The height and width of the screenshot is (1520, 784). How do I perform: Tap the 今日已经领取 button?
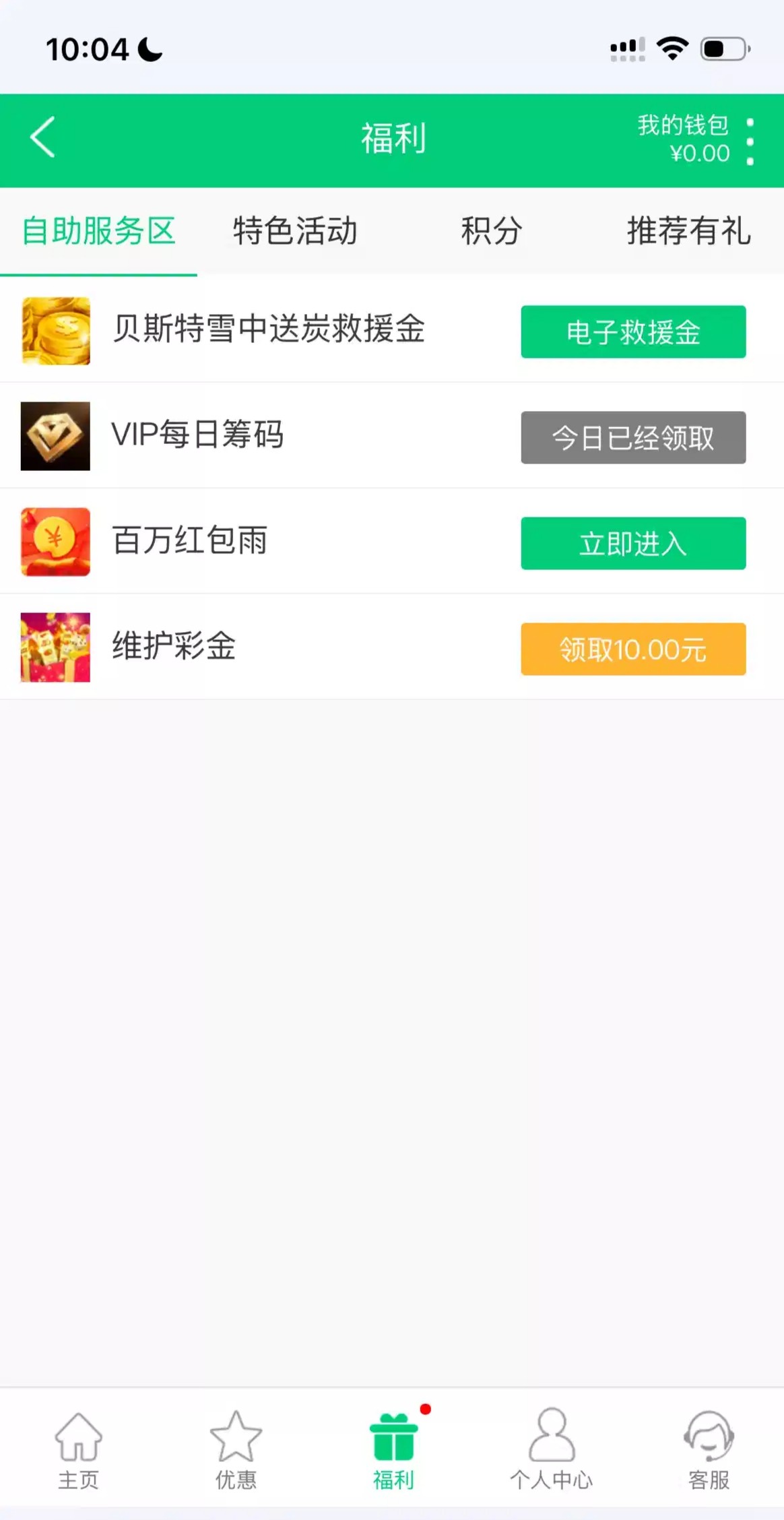(632, 438)
